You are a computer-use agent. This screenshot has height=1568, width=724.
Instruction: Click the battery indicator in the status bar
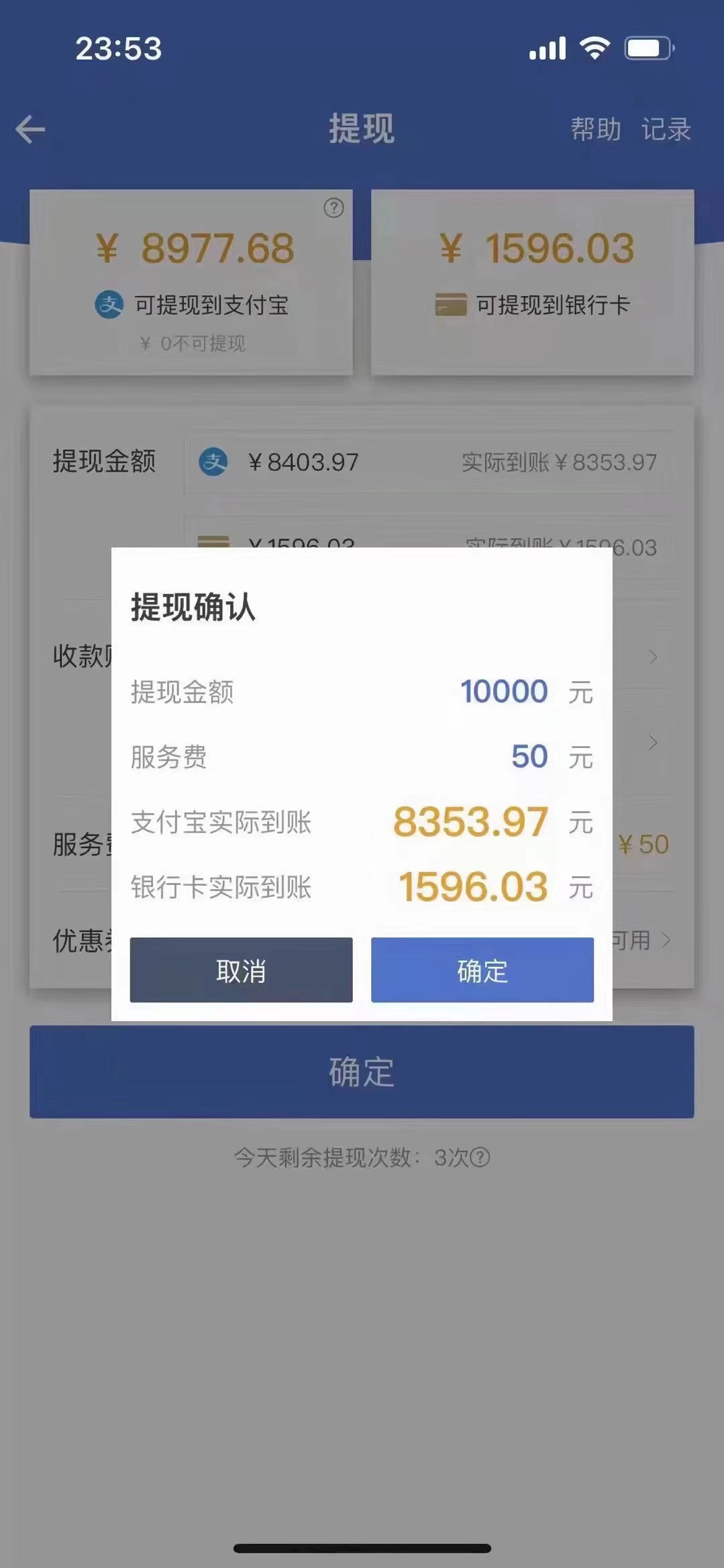[646, 48]
